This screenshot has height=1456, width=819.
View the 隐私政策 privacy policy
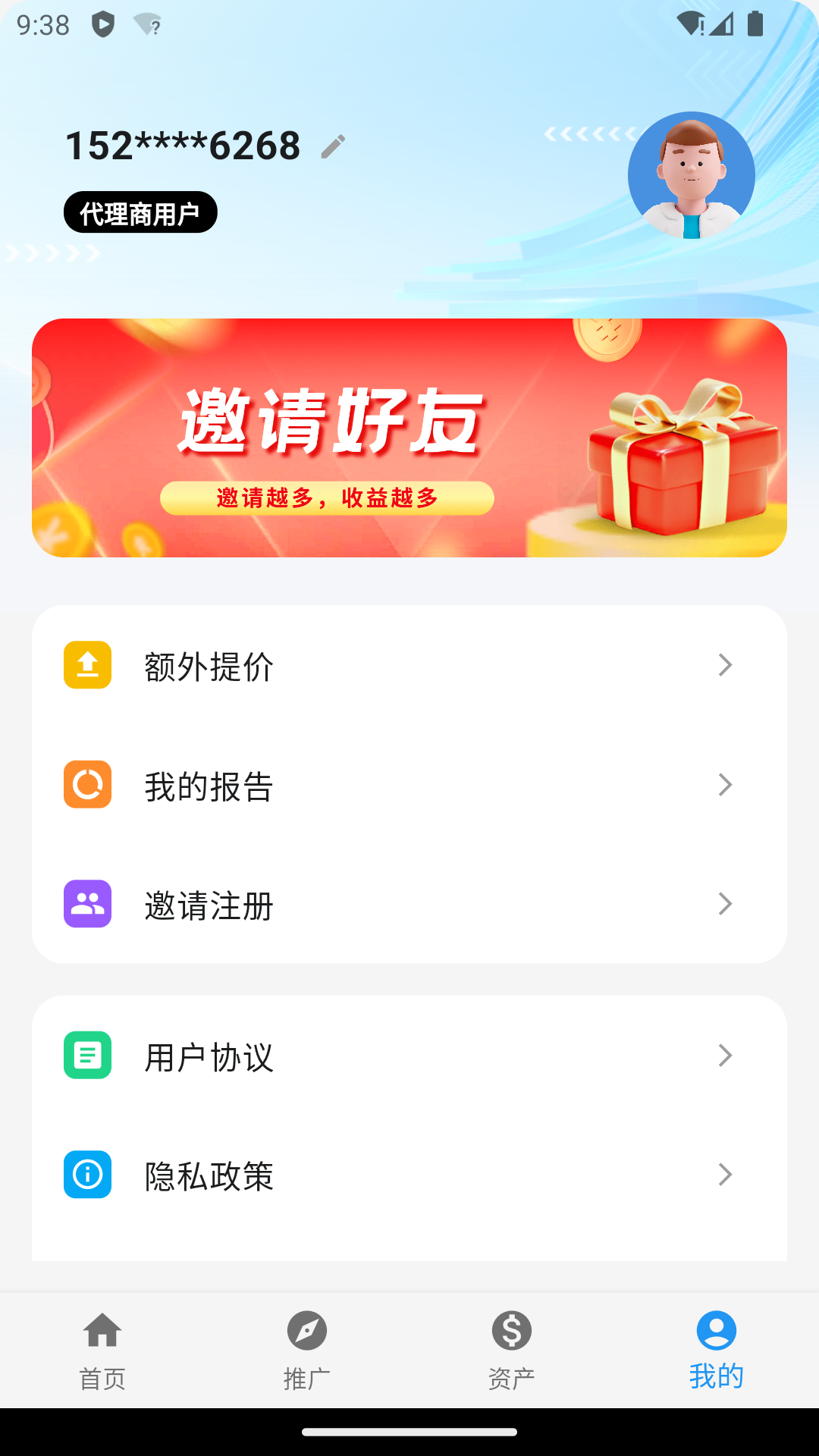(x=409, y=1175)
